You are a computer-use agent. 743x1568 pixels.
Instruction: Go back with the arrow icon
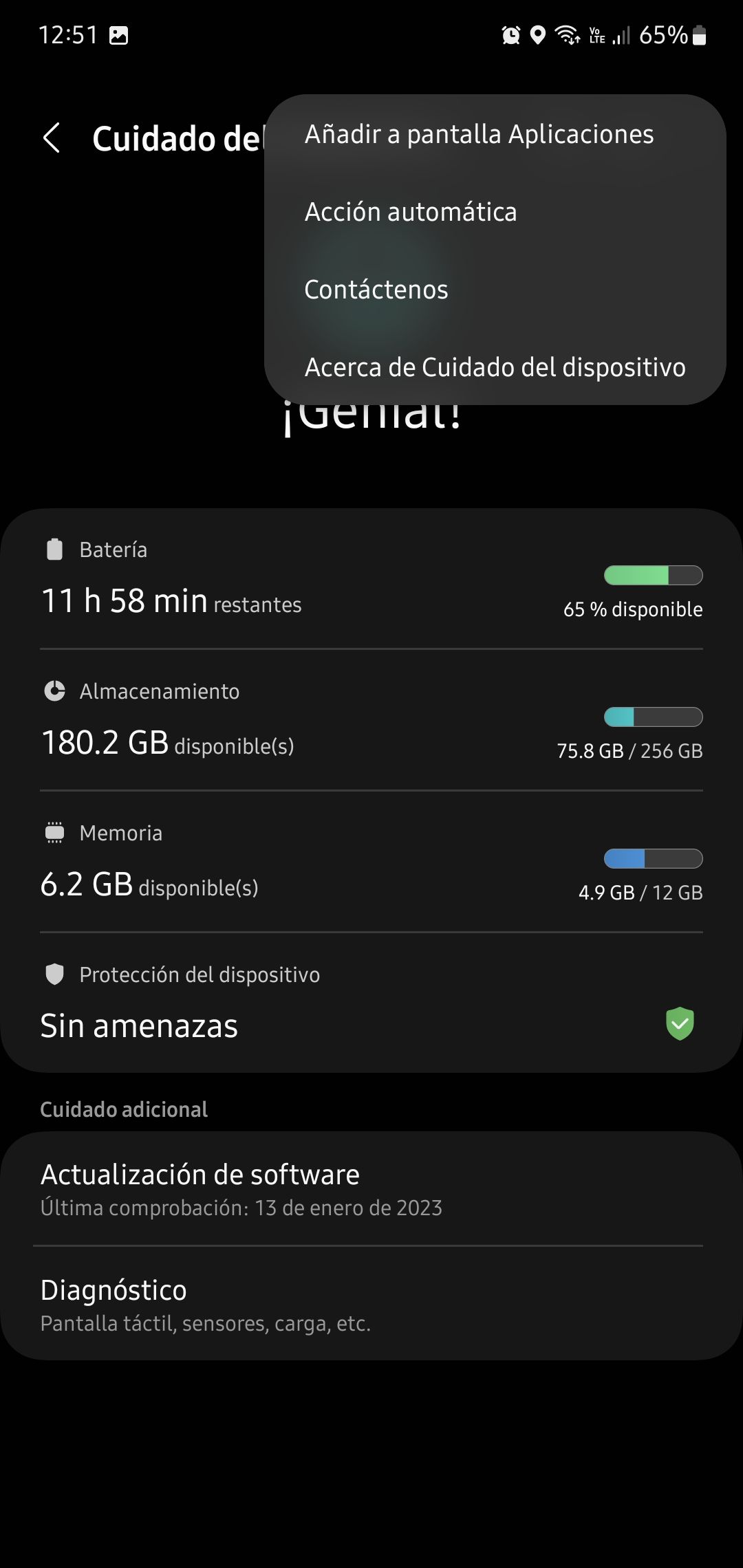pos(52,138)
